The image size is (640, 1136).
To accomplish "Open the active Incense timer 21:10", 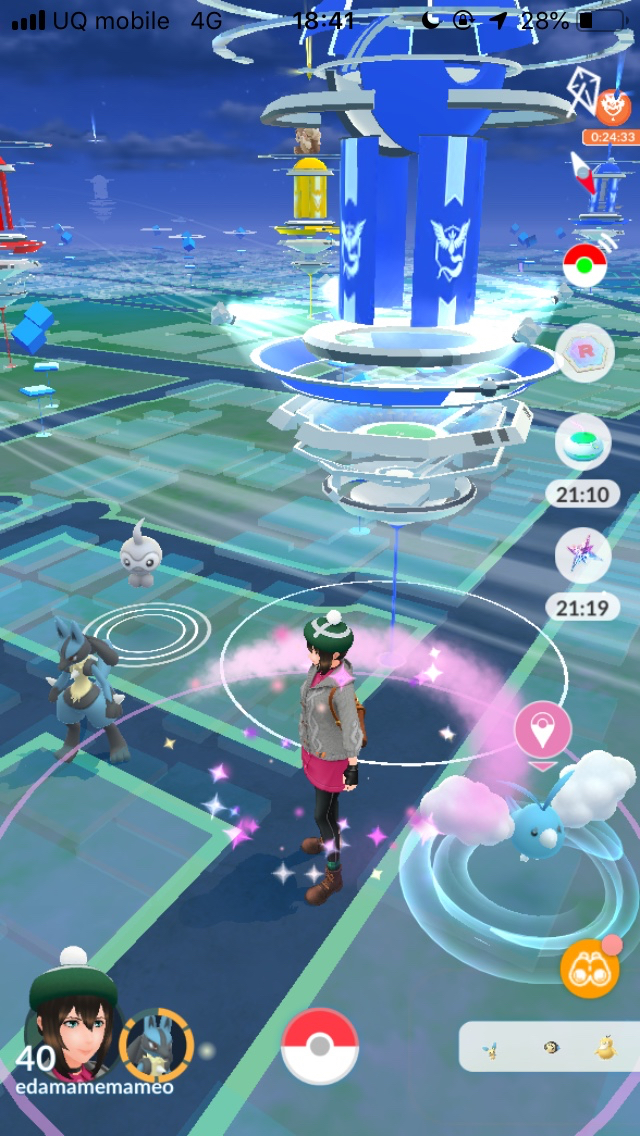I will pos(584,442).
